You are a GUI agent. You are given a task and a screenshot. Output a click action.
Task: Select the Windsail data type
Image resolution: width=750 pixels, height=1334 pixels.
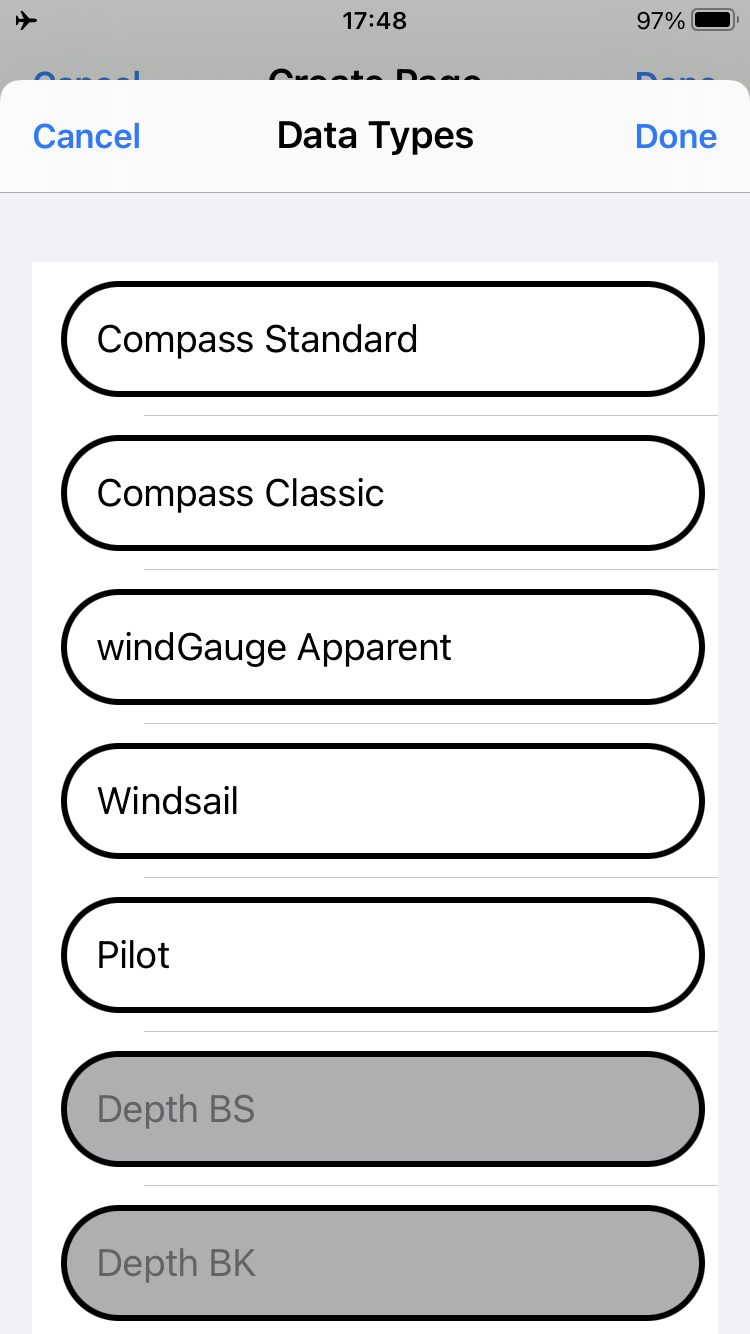click(383, 801)
